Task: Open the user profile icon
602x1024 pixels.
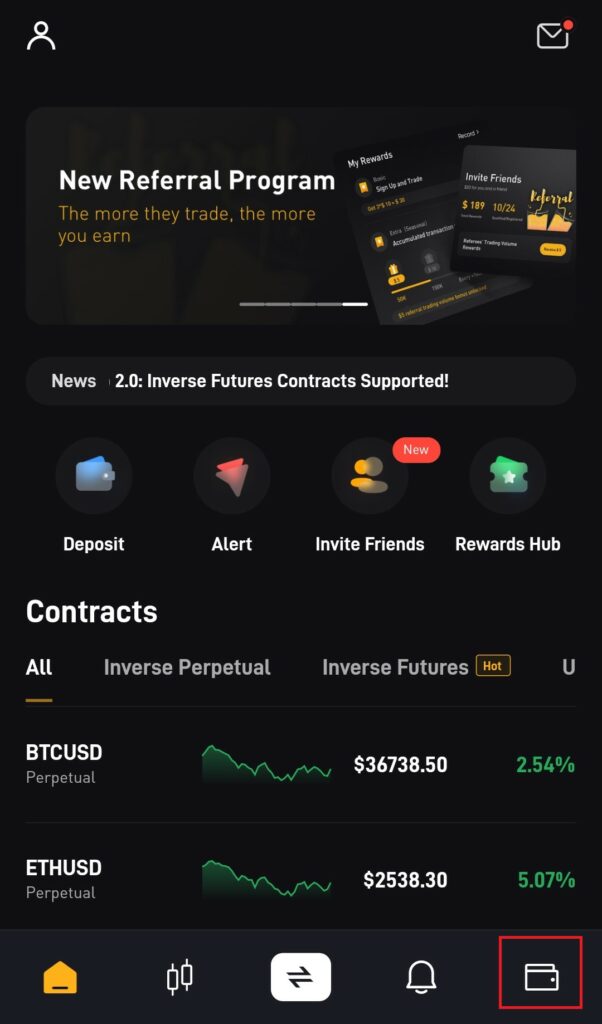Action: click(x=41, y=36)
